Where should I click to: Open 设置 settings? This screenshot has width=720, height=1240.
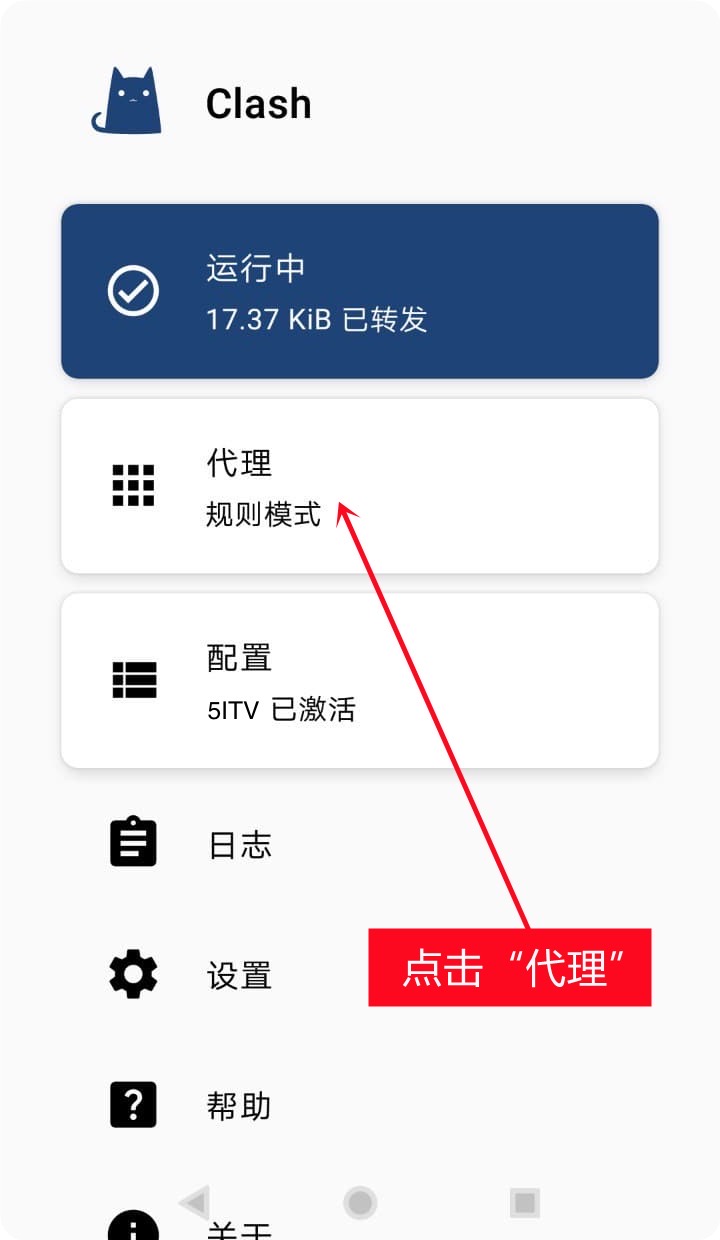click(240, 975)
